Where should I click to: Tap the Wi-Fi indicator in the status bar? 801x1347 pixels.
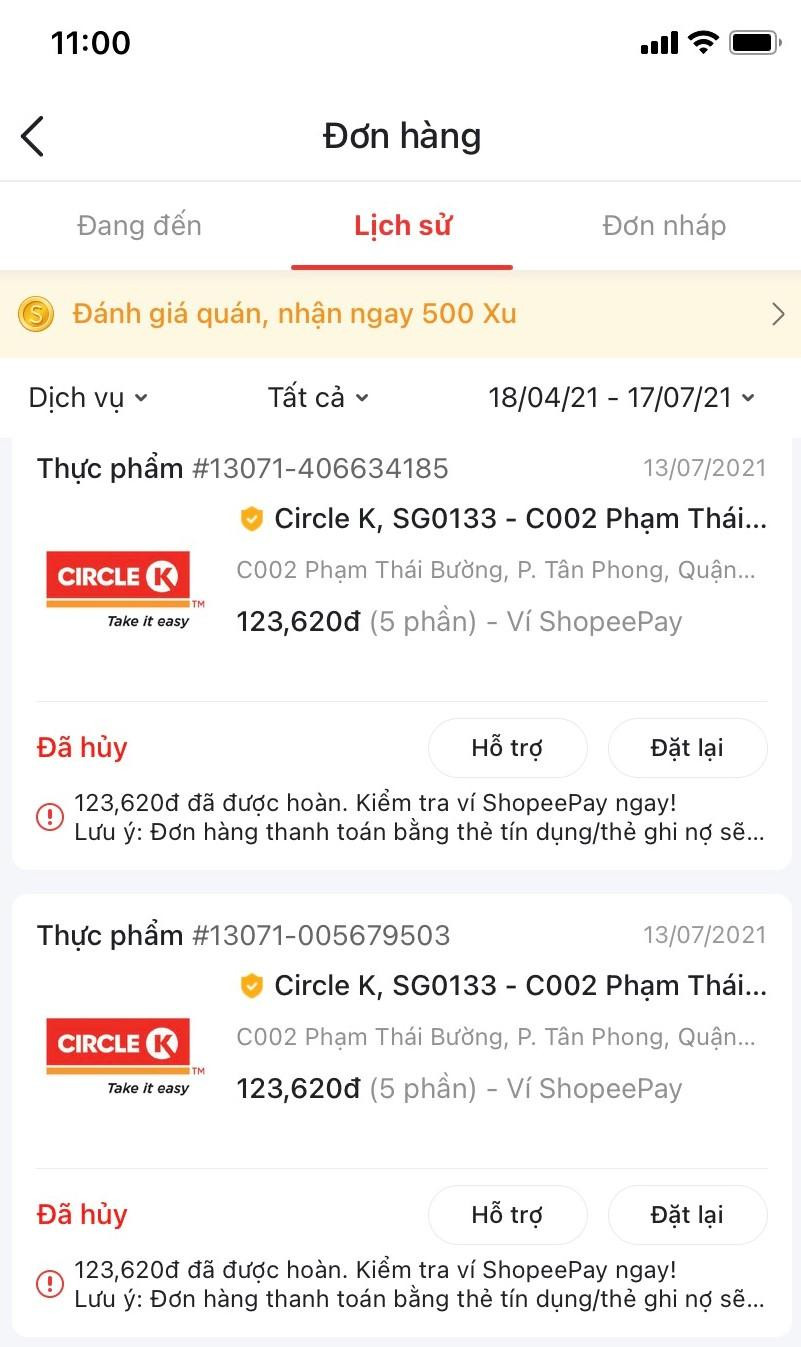point(702,42)
